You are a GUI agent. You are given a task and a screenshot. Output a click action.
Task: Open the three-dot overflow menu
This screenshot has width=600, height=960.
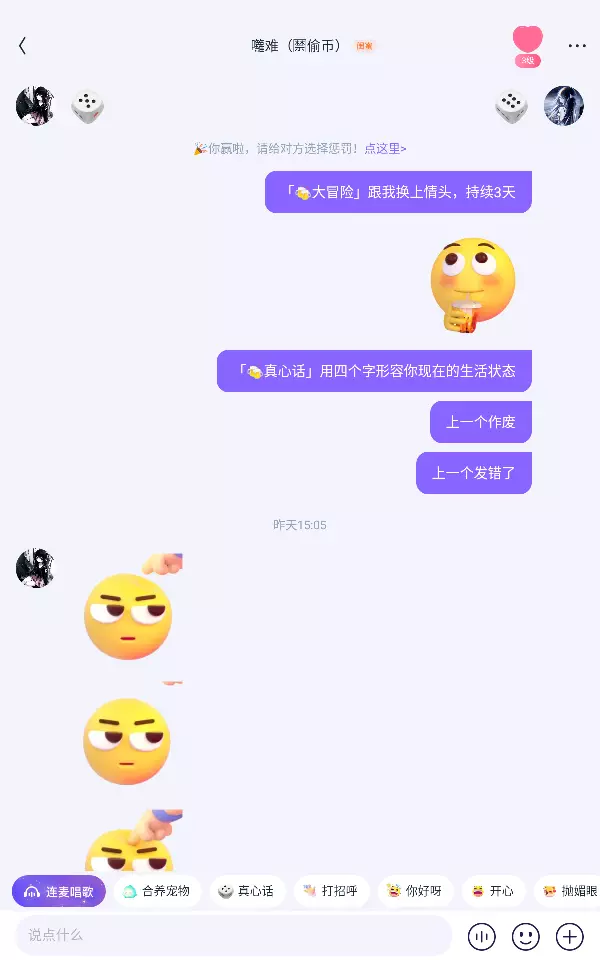coord(577,46)
